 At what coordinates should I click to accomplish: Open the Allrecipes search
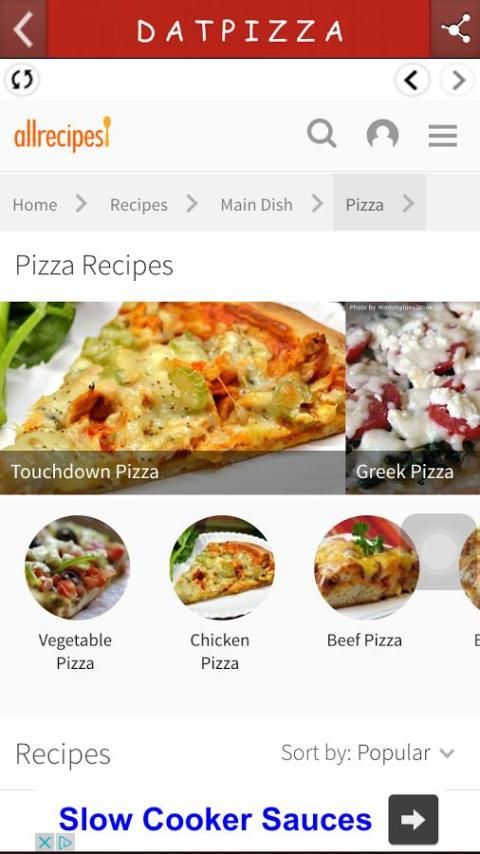[x=321, y=134]
